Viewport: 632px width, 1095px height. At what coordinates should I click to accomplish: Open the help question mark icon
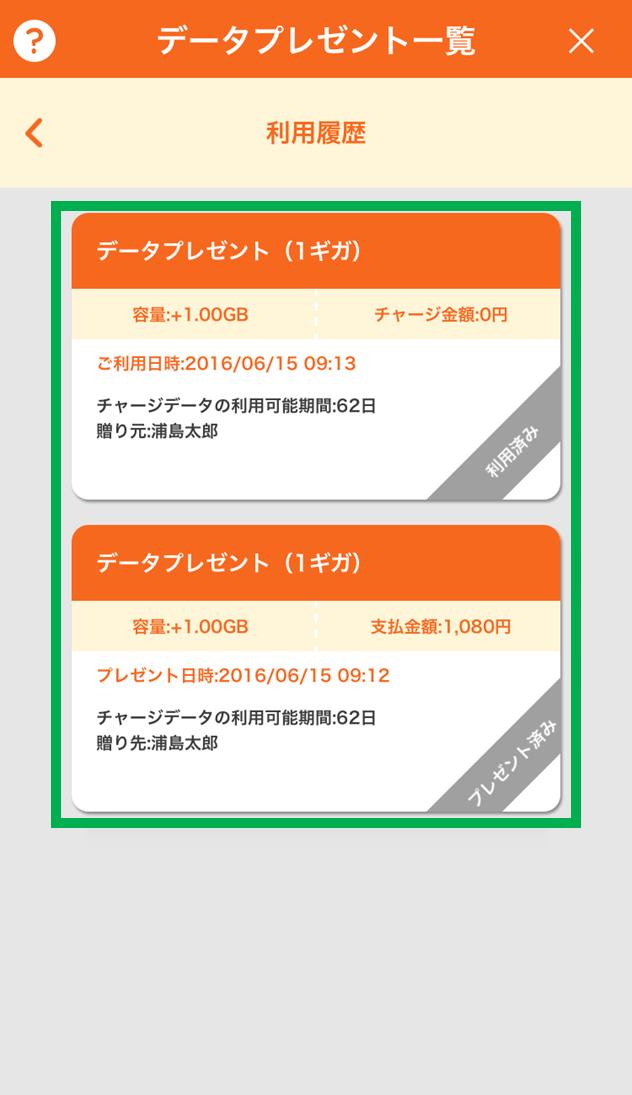(34, 41)
